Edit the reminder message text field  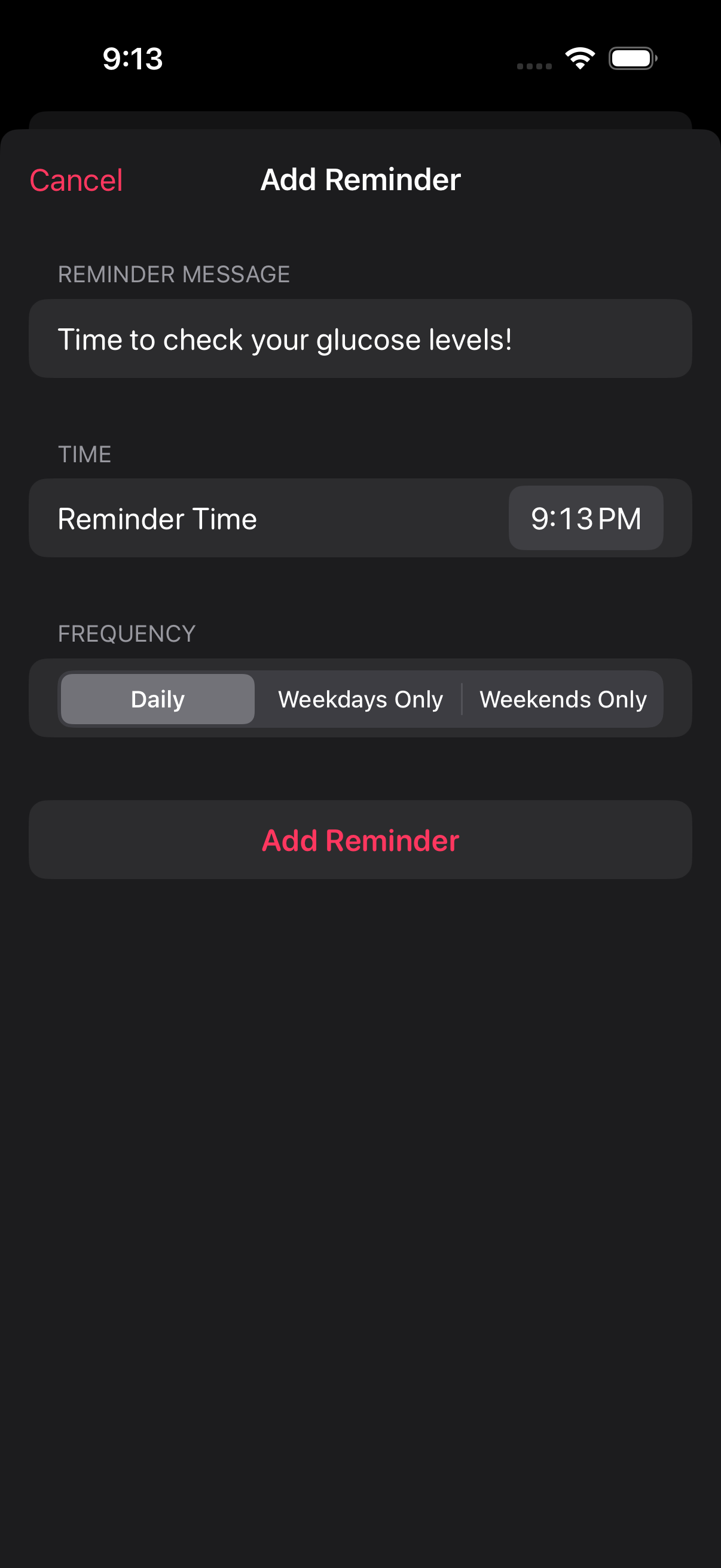(x=360, y=338)
